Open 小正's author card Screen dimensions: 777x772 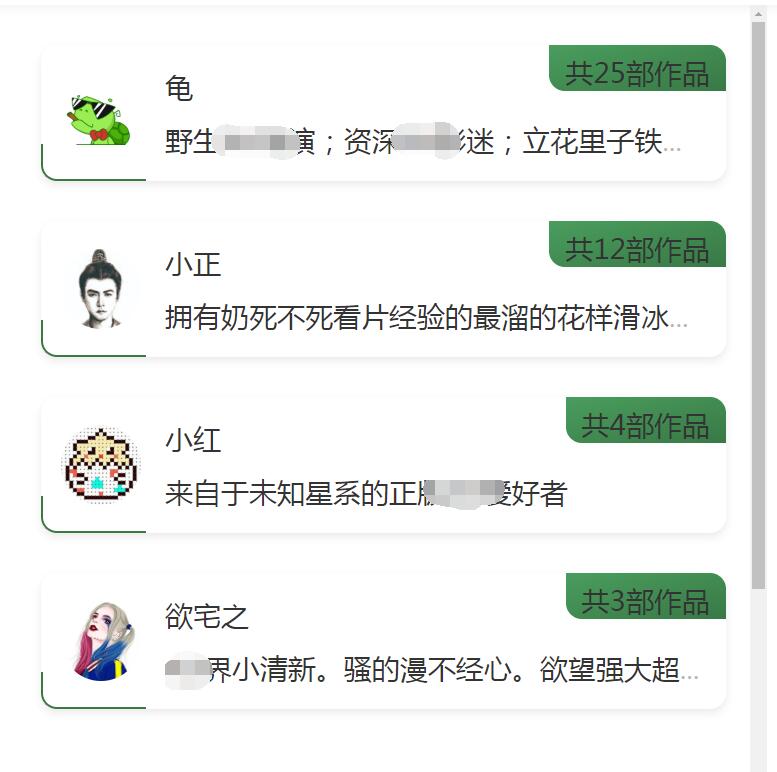click(x=383, y=289)
